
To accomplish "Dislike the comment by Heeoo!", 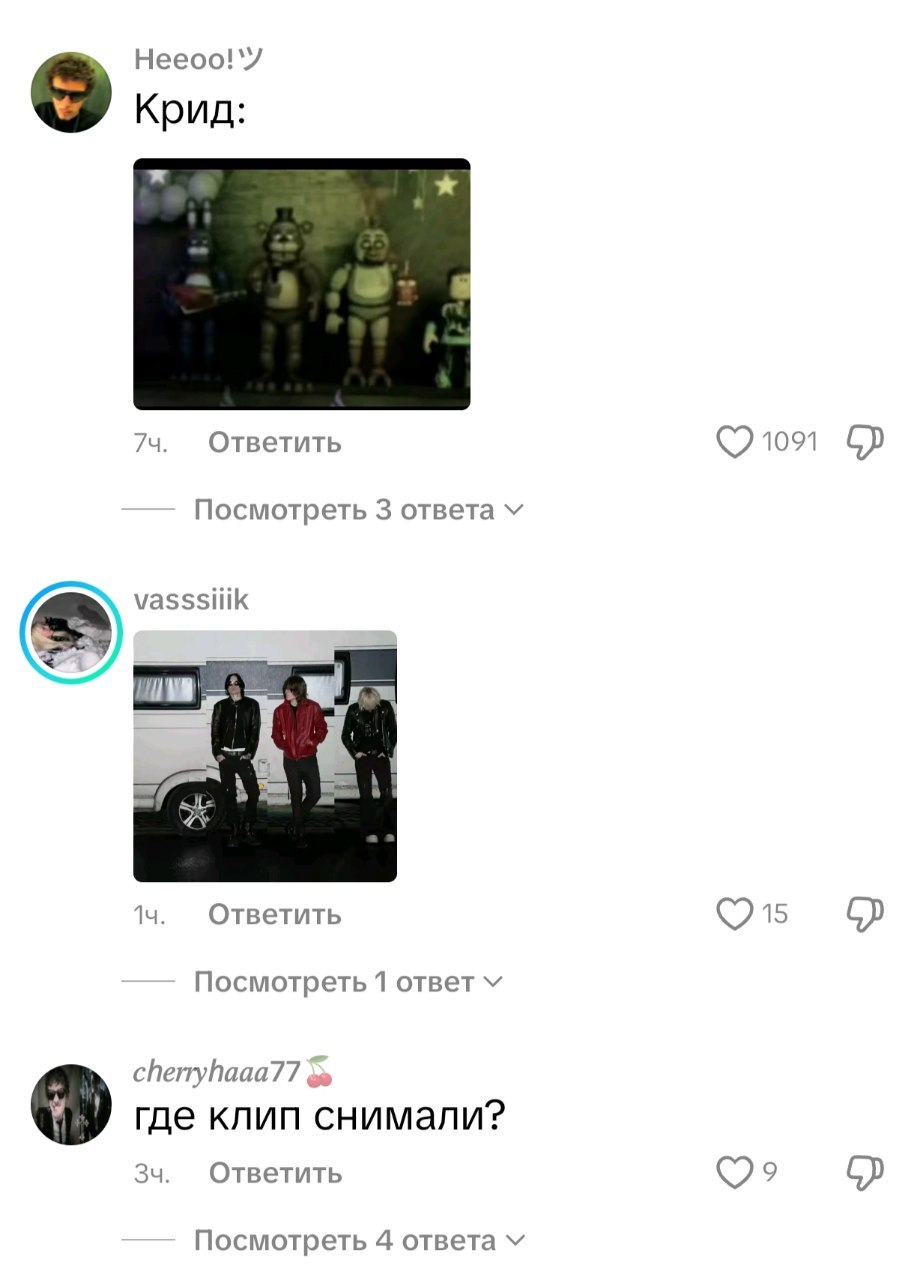I will tap(865, 442).
